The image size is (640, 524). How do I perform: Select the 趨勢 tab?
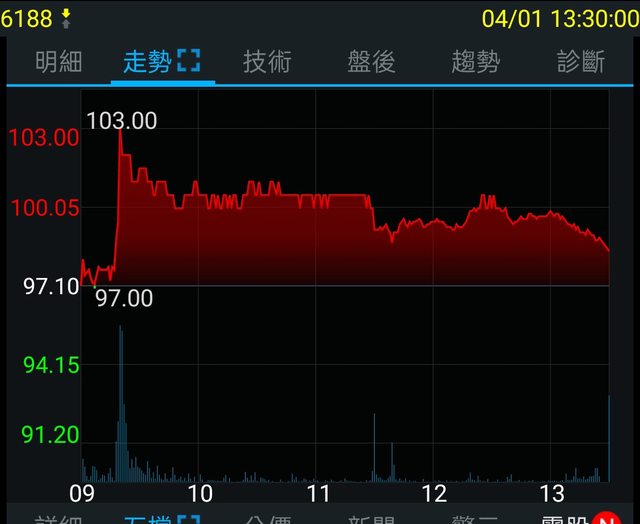pyautogui.click(x=475, y=62)
